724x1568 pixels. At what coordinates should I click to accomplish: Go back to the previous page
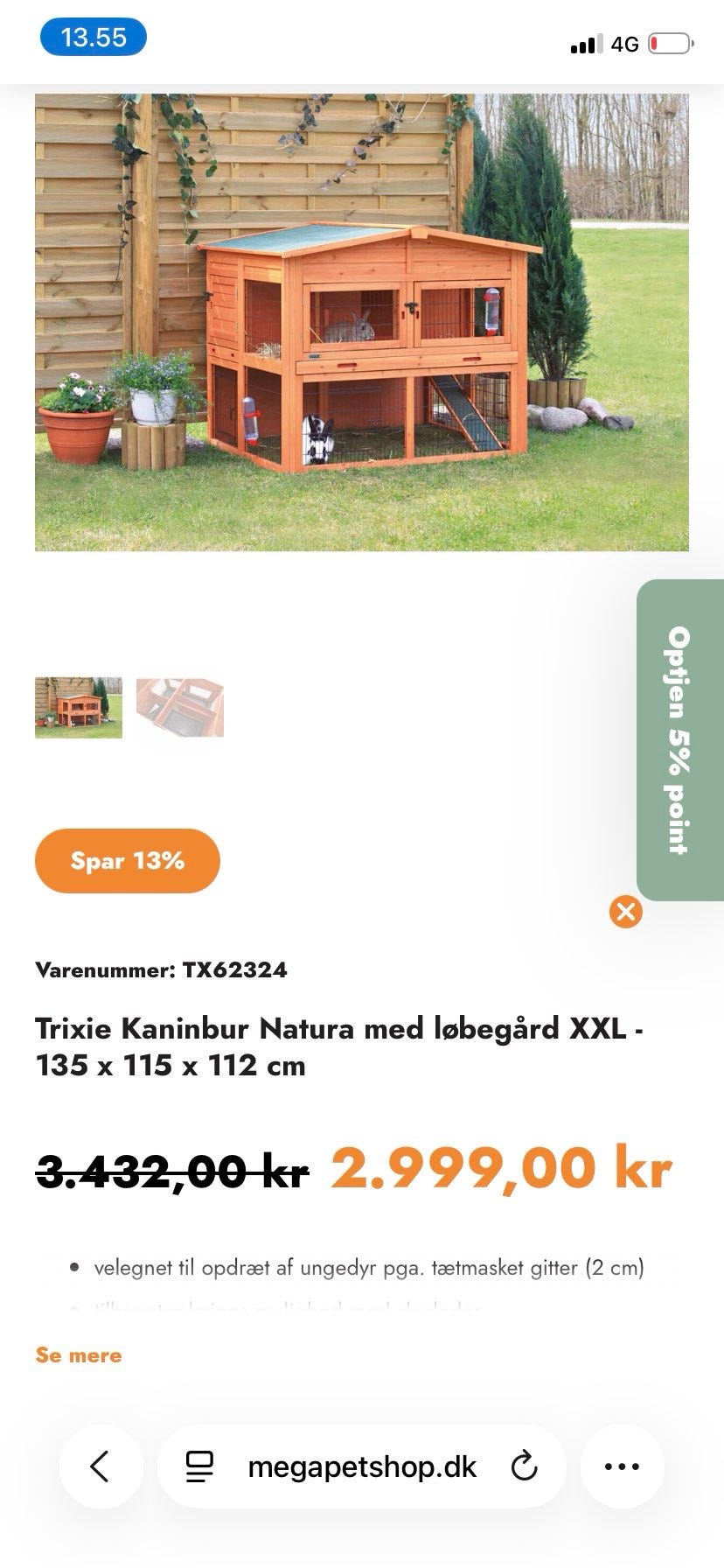pos(101,1466)
